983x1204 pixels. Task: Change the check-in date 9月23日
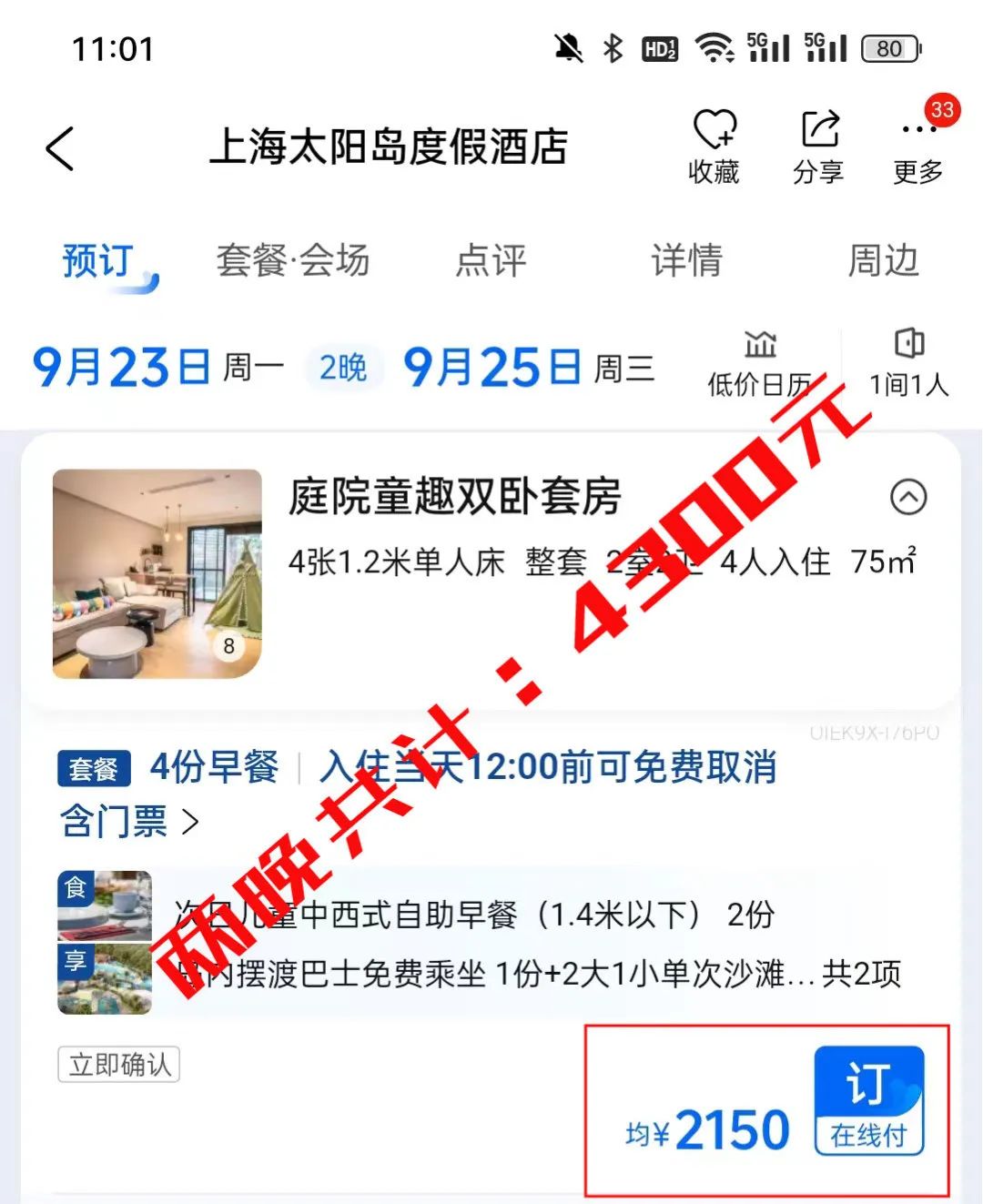(123, 368)
